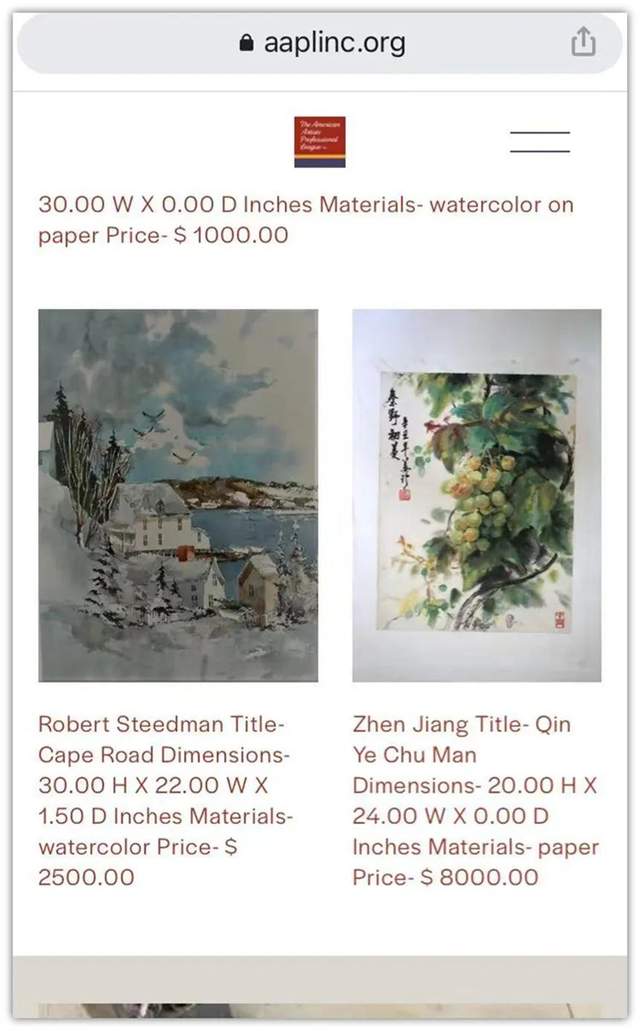View Zhen Jiang's Qin Ye Chu Man painting
This screenshot has height=1031, width=640.
(x=477, y=495)
